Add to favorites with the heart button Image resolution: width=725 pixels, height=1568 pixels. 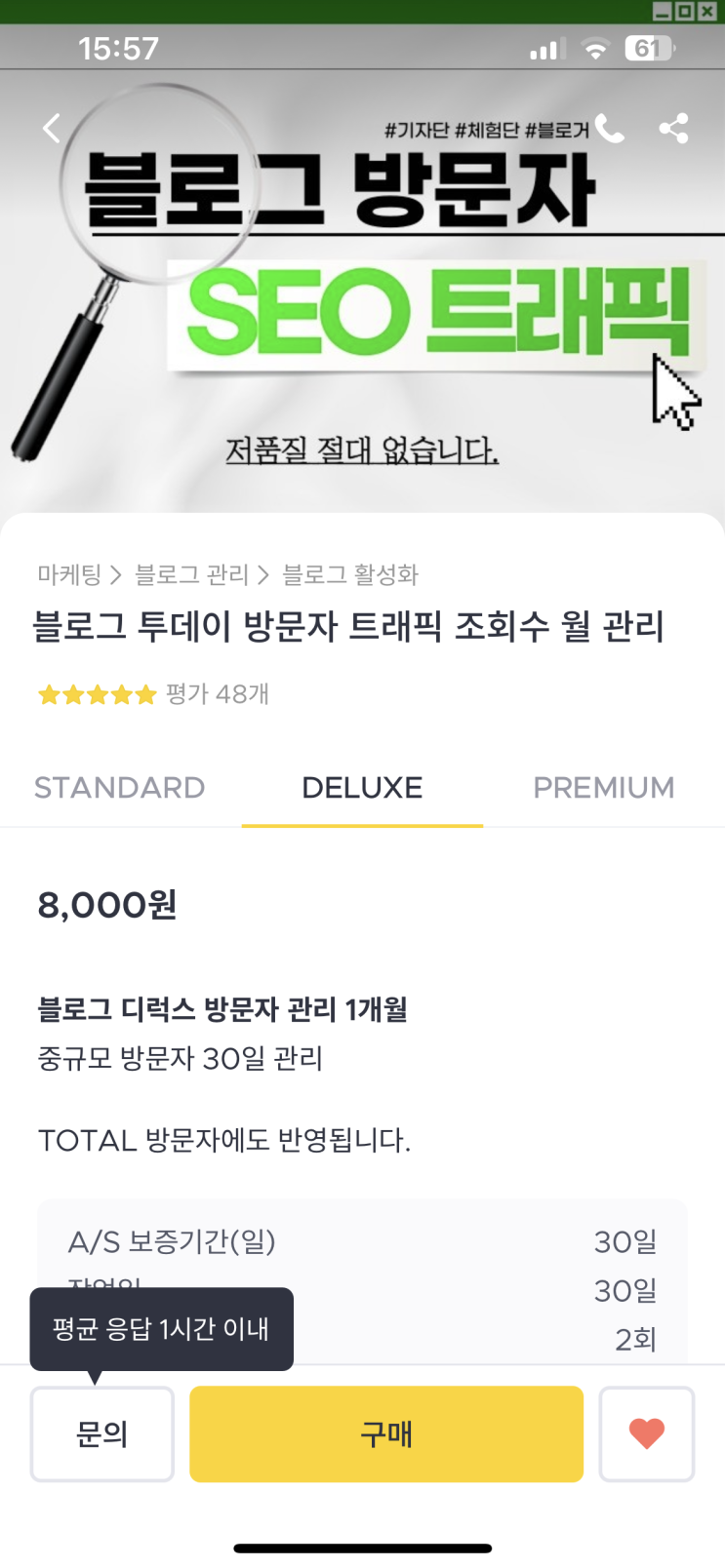point(647,1434)
